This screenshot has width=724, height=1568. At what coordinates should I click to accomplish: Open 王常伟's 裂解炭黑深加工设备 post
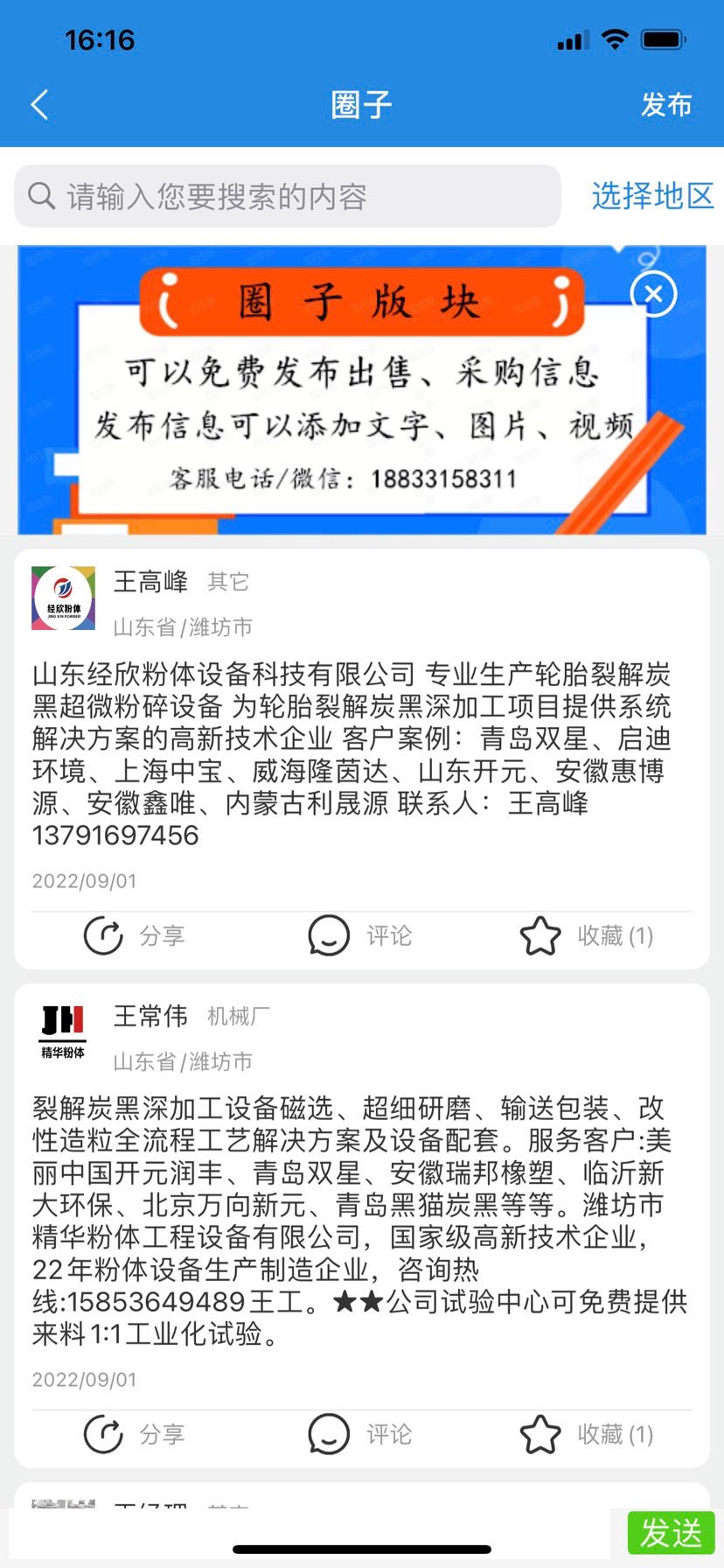point(352,1221)
